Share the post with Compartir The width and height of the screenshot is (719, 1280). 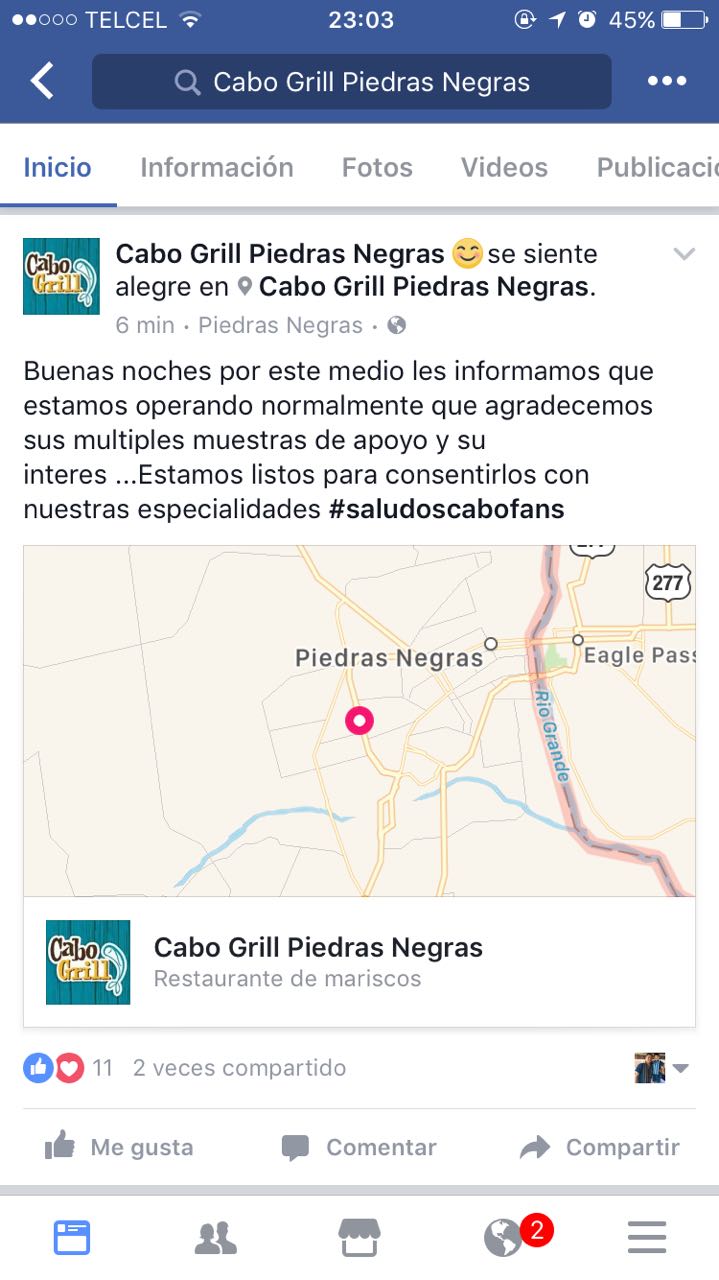pos(599,1147)
